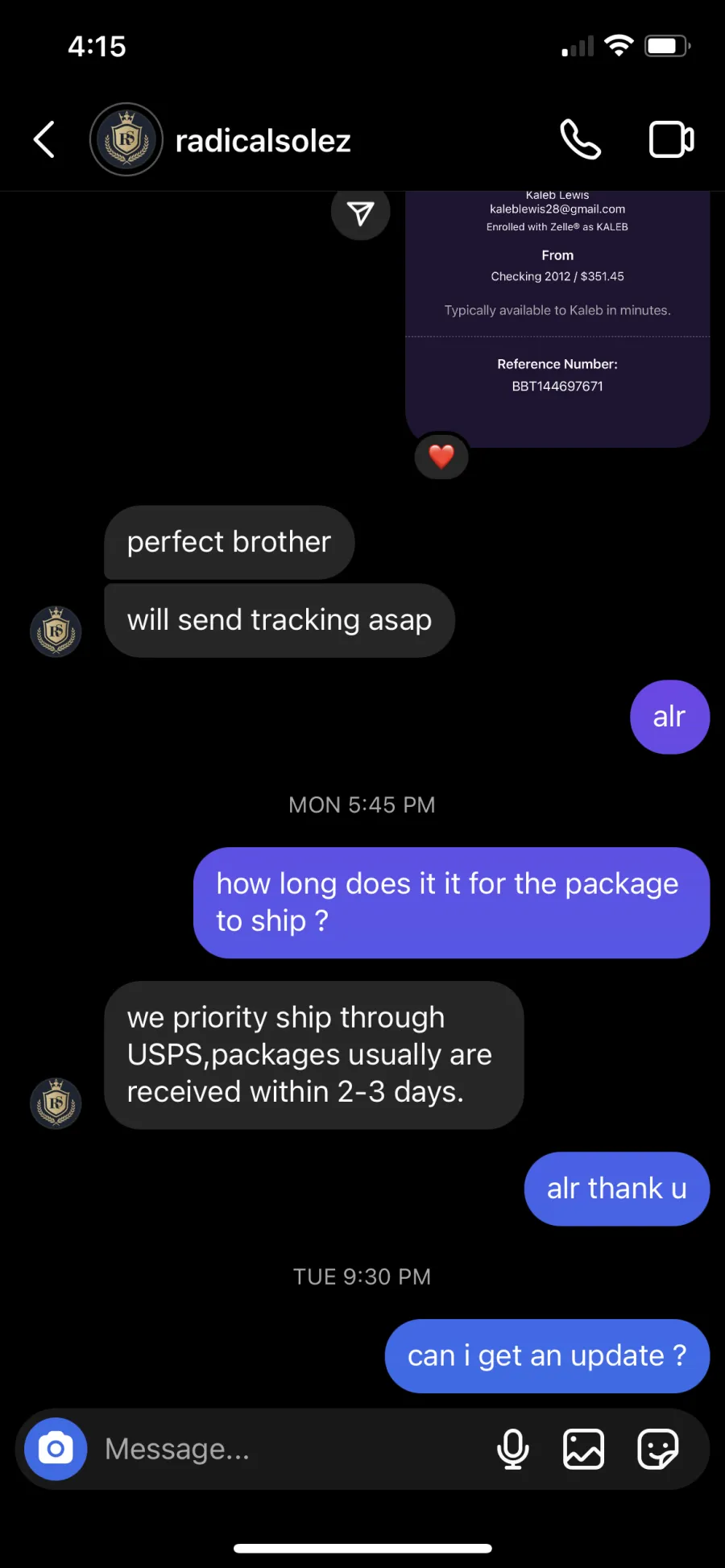Tap radicalsolez avatar beside the tracking message
This screenshot has height=1568, width=725.
coord(56,631)
